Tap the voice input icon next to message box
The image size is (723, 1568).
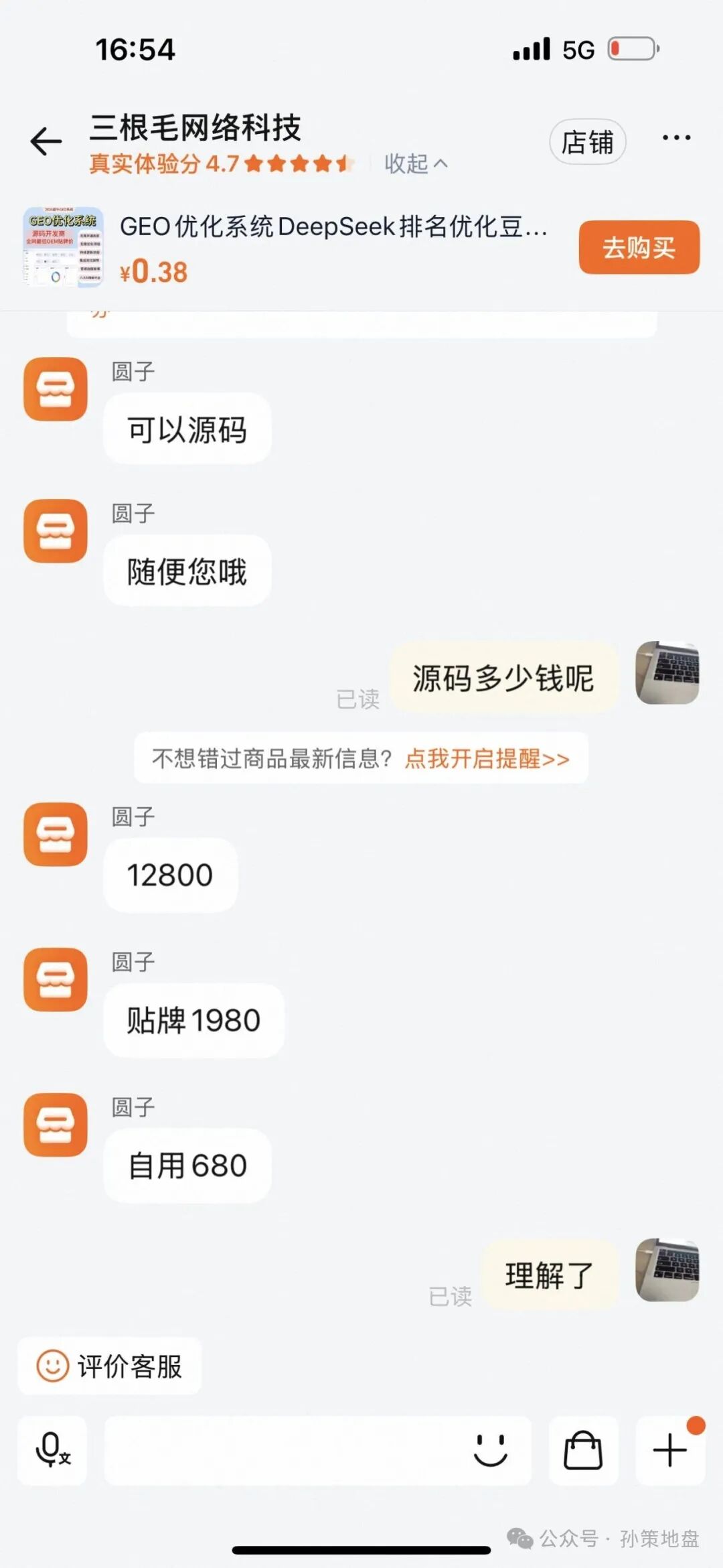[52, 1451]
